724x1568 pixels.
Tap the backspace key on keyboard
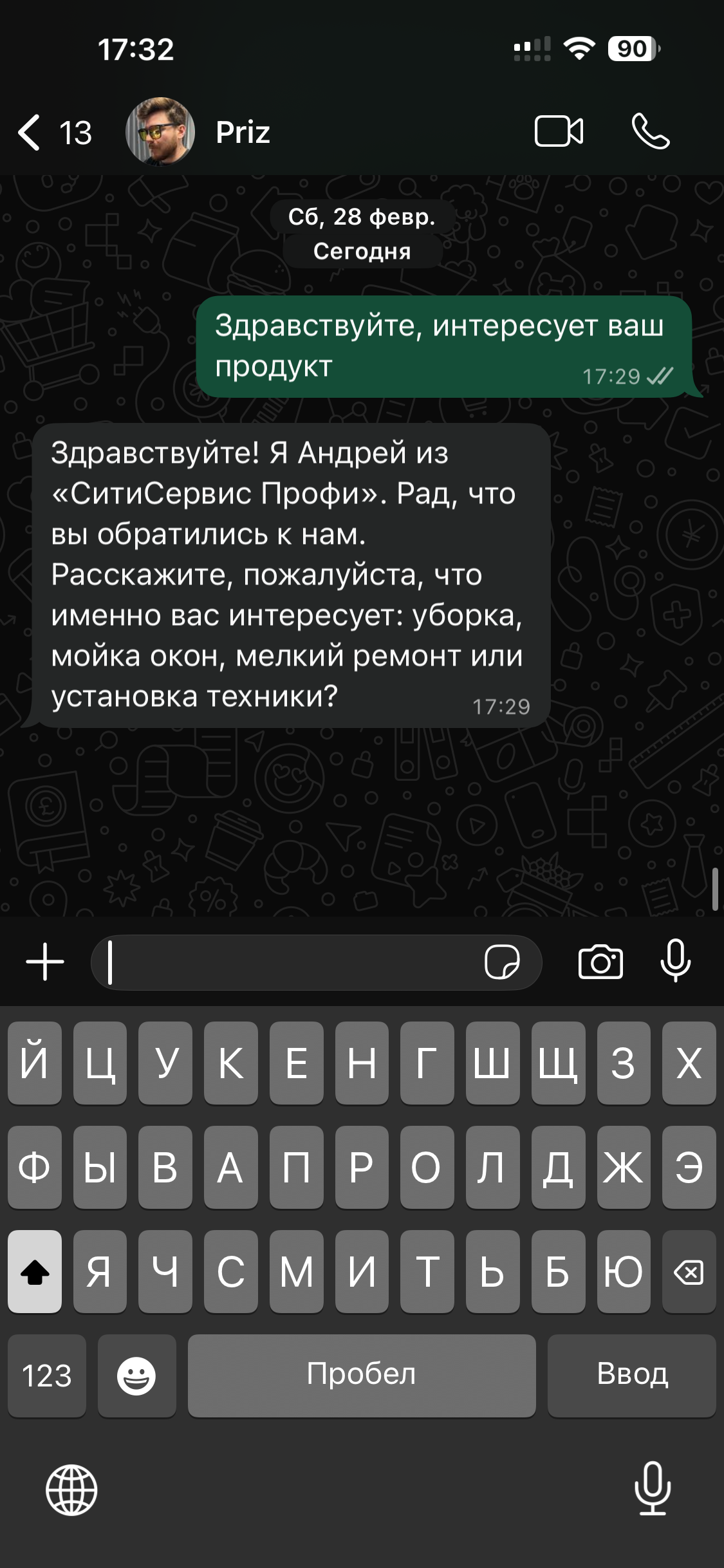click(x=689, y=1272)
